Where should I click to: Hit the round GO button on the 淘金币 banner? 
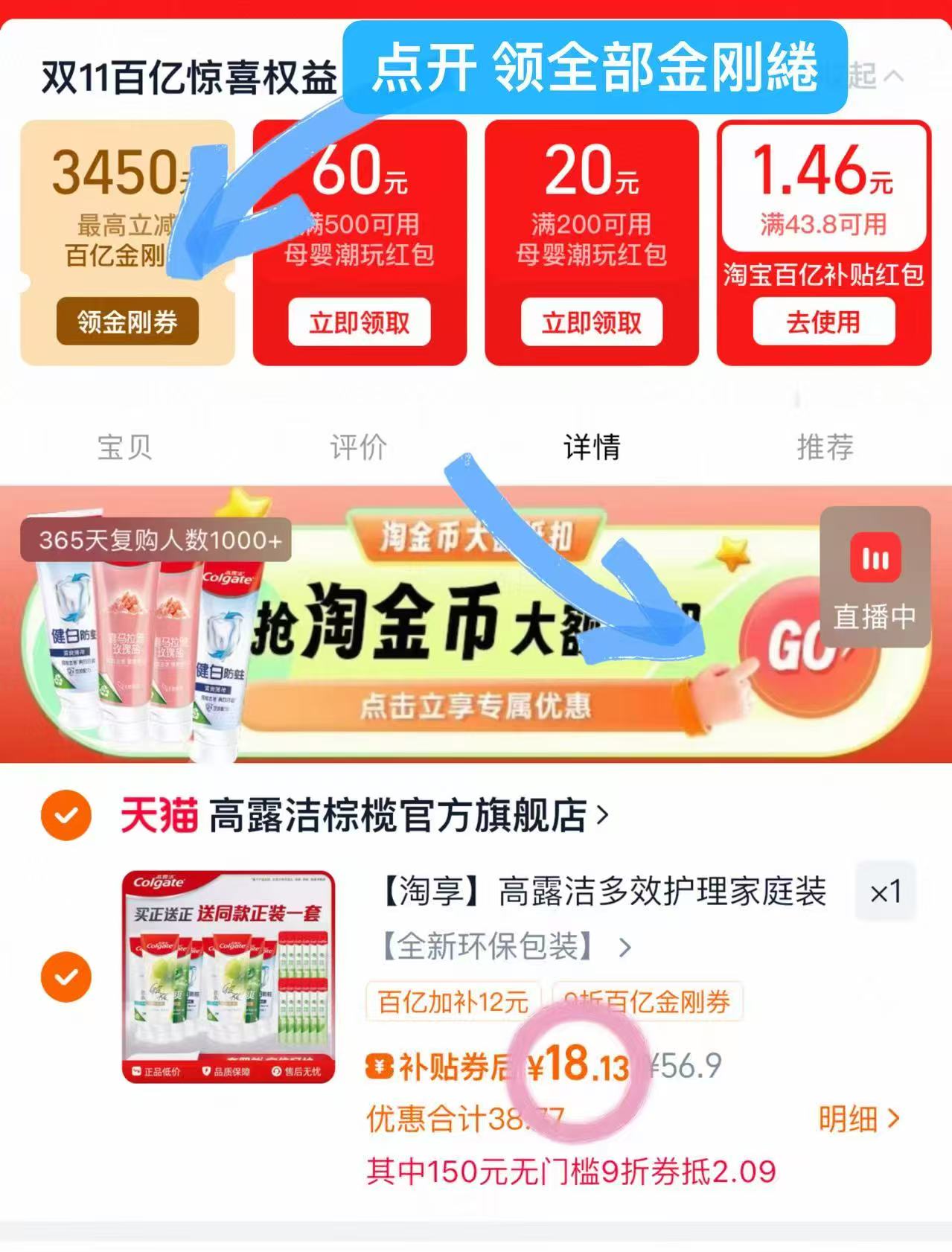806,648
